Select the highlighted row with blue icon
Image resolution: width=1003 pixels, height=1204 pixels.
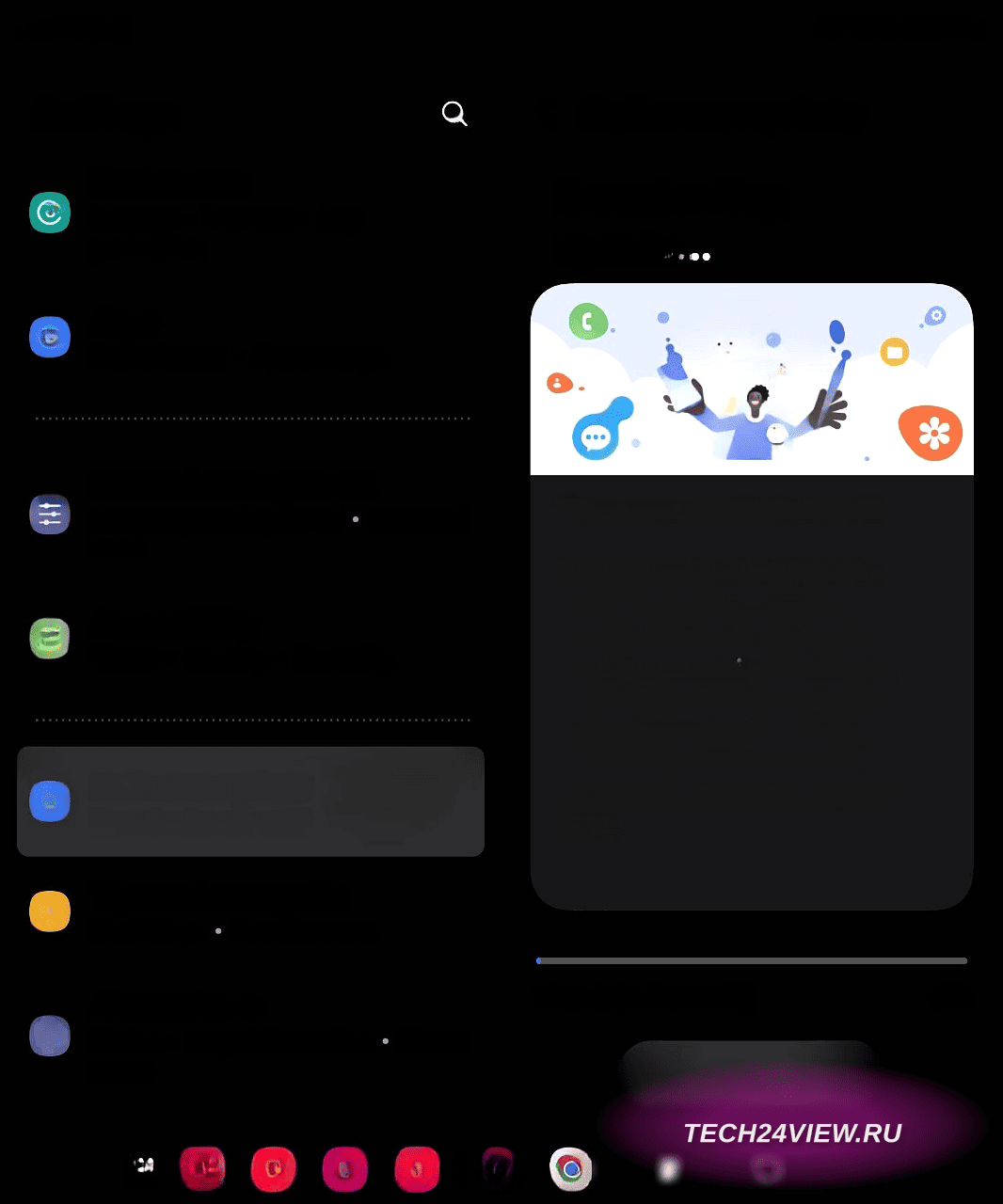coord(250,801)
